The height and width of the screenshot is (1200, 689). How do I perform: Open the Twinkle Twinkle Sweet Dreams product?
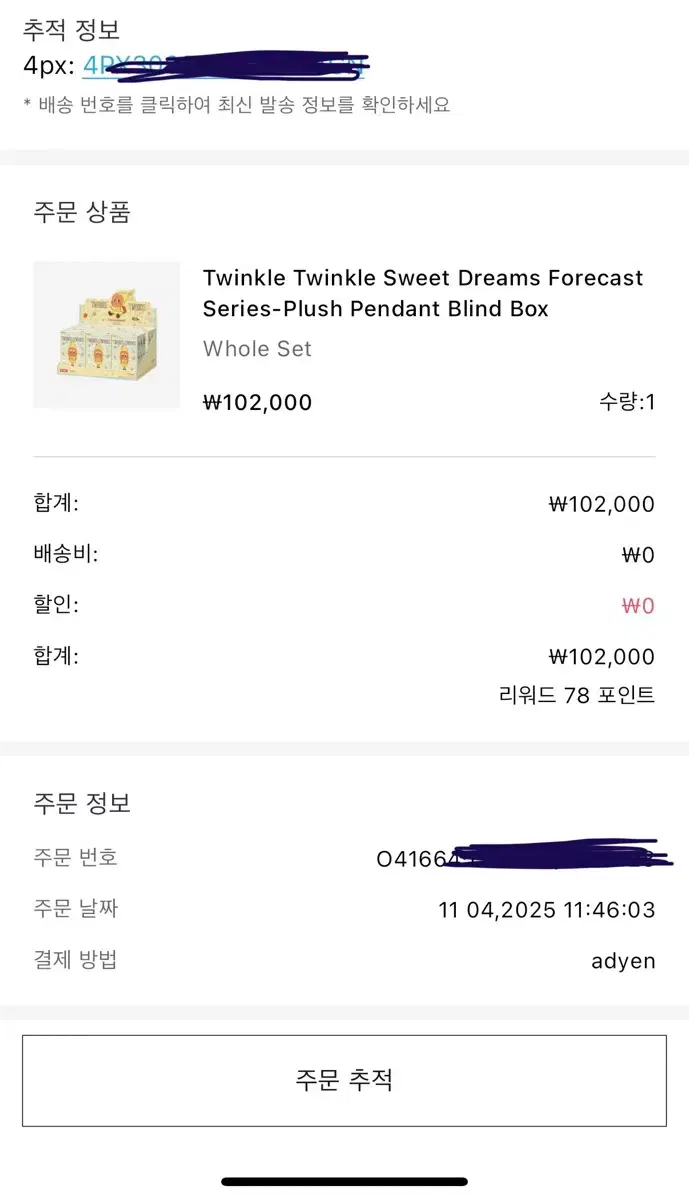[423, 293]
